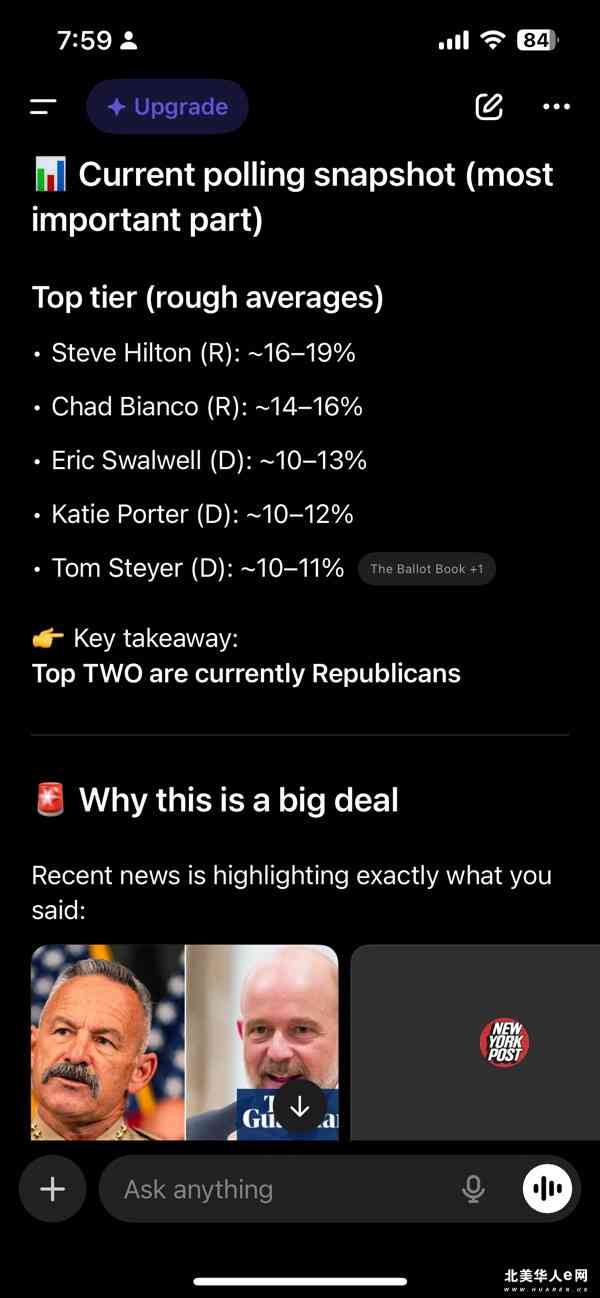Launch voice mode
This screenshot has width=600, height=1298.
(x=547, y=1189)
